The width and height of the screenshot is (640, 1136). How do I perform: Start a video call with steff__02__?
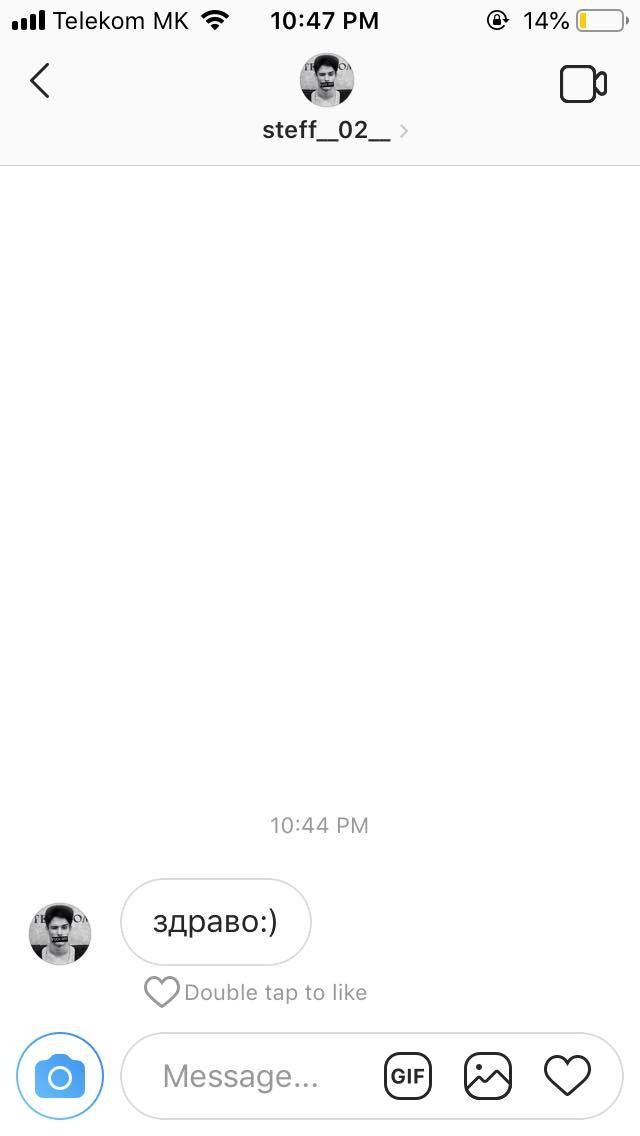tap(583, 84)
